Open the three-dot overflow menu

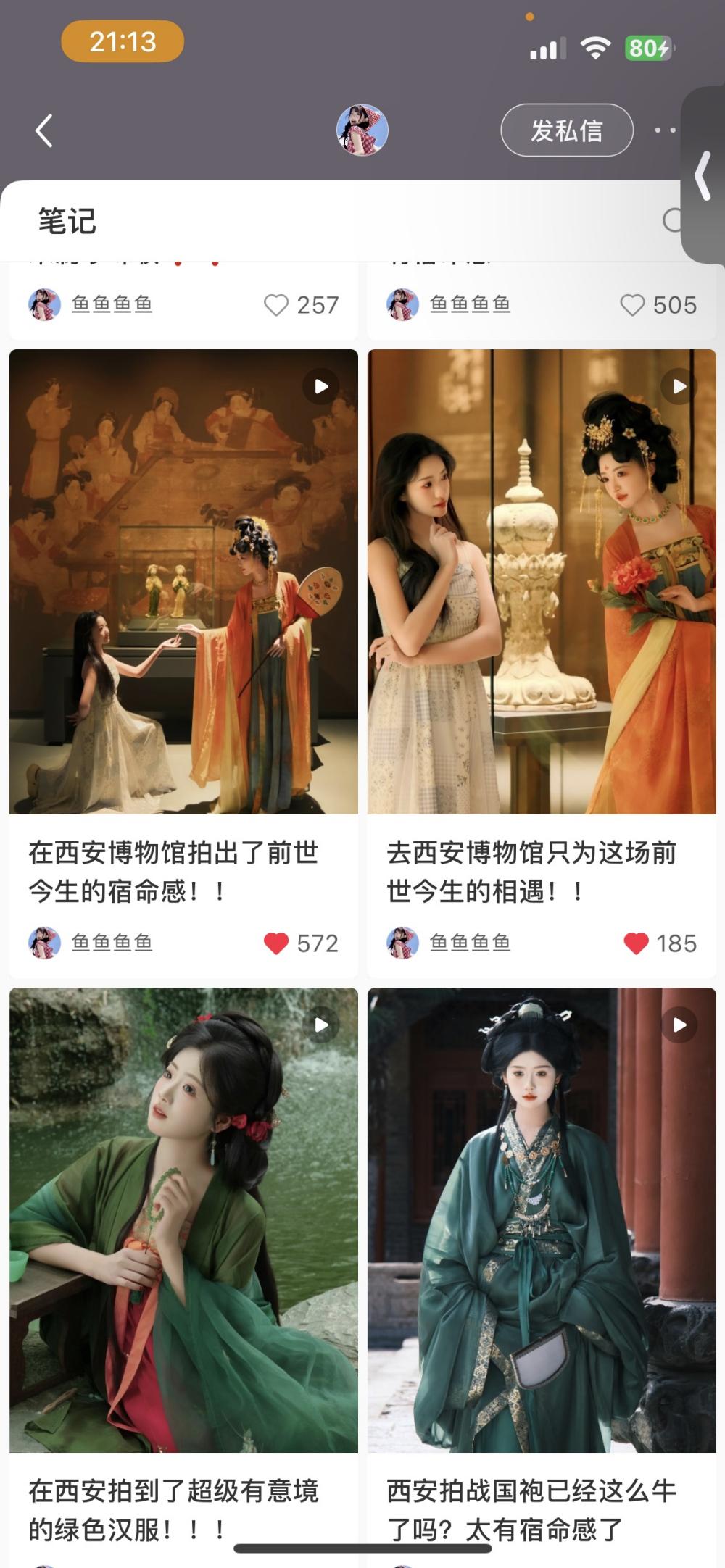click(665, 130)
